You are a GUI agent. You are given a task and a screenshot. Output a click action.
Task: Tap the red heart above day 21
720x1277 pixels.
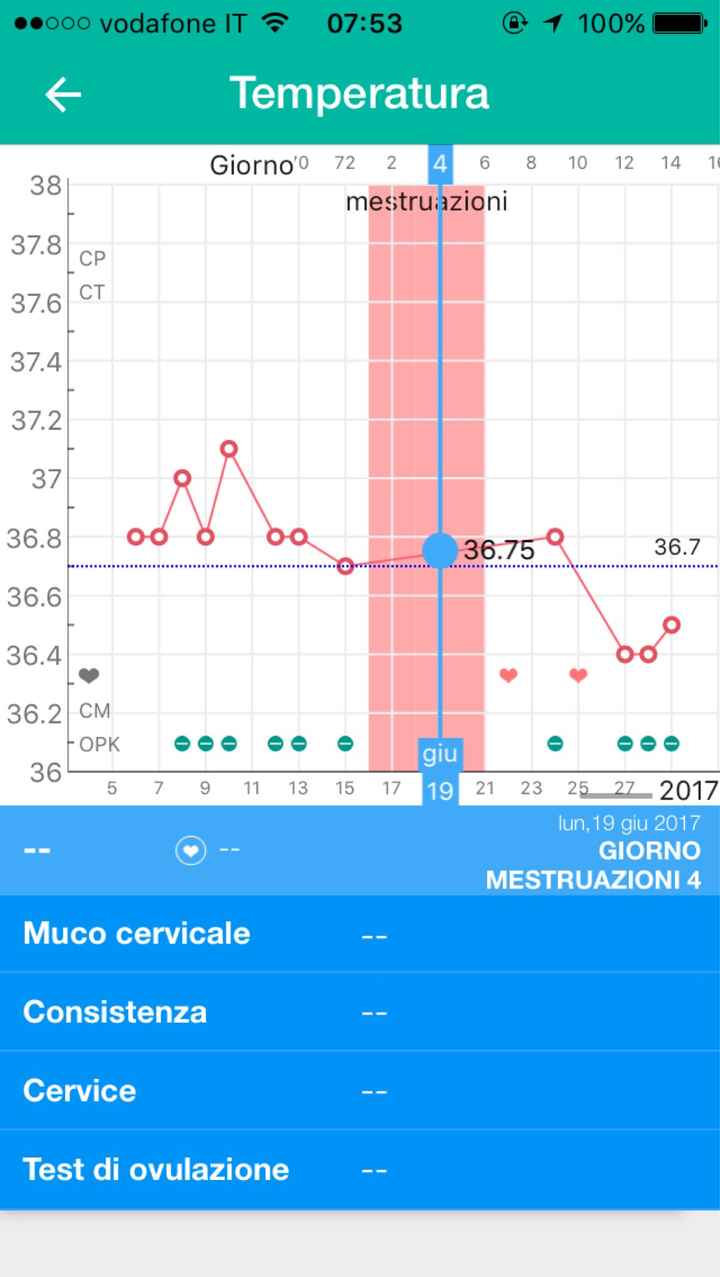508,675
